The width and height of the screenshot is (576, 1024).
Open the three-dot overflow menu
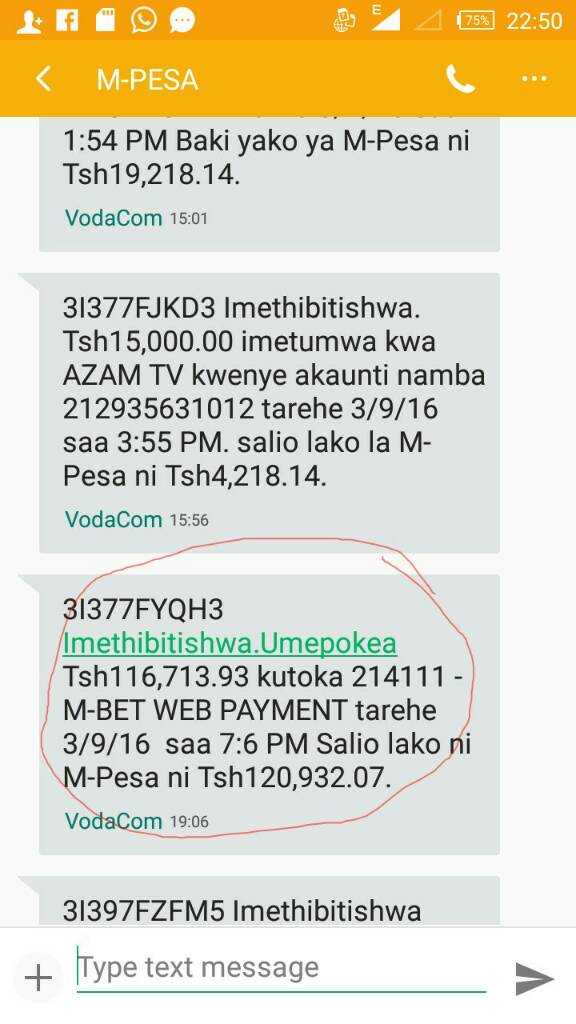534,79
